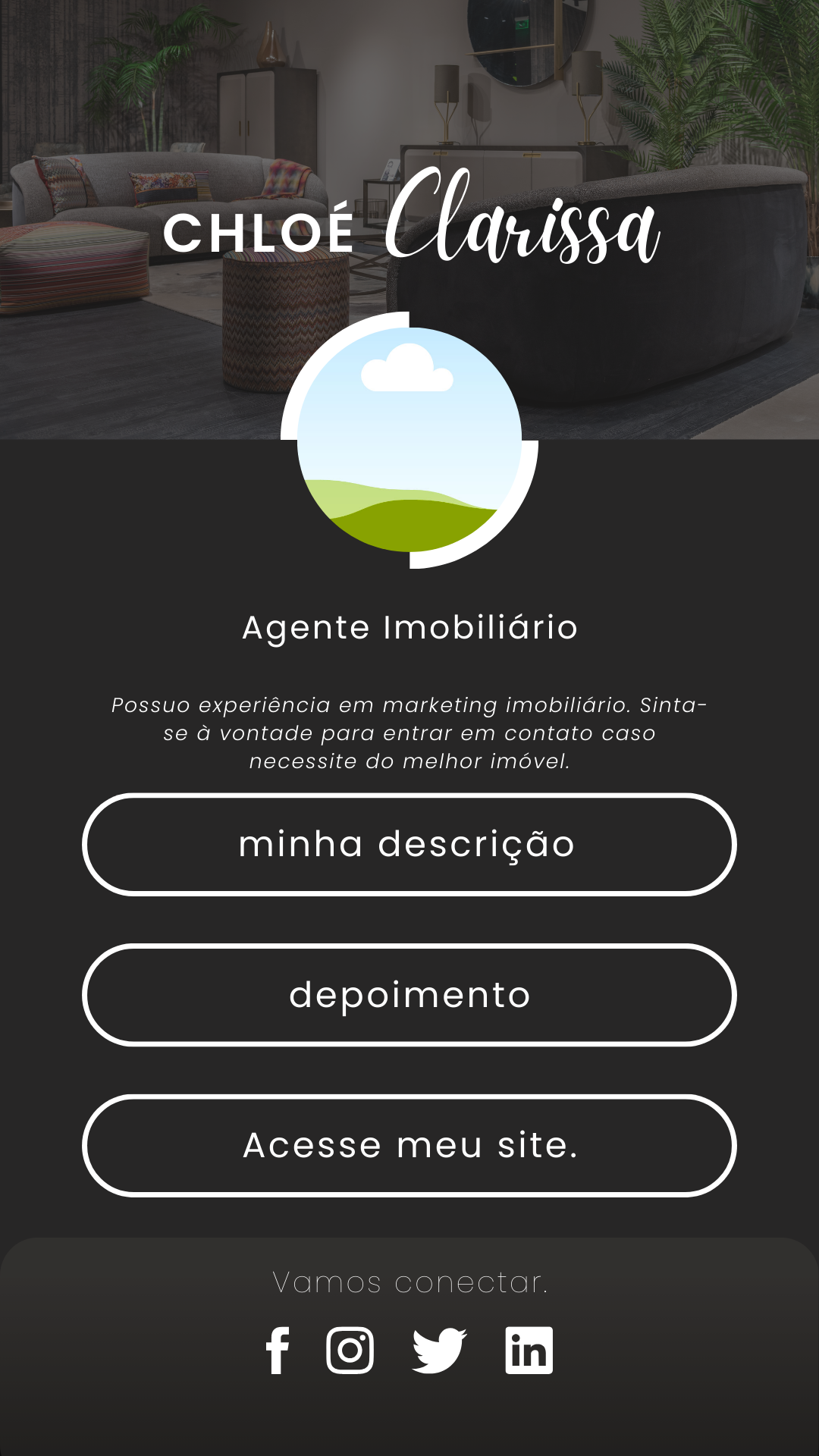819x1456 pixels.
Task: Open the Twitter profile icon
Action: point(439,1351)
